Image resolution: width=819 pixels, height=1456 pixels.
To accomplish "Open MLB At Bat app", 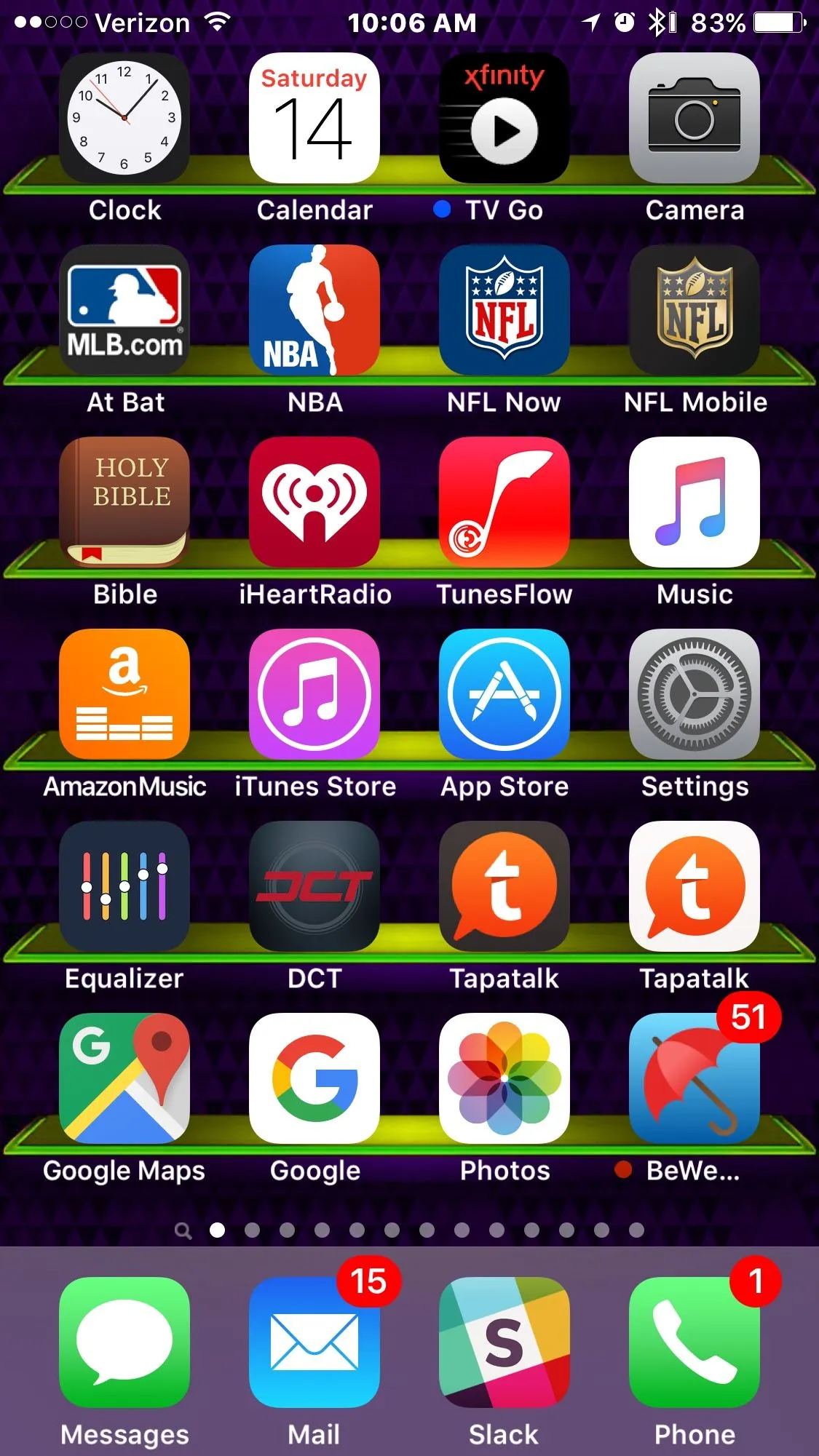I will point(124,310).
